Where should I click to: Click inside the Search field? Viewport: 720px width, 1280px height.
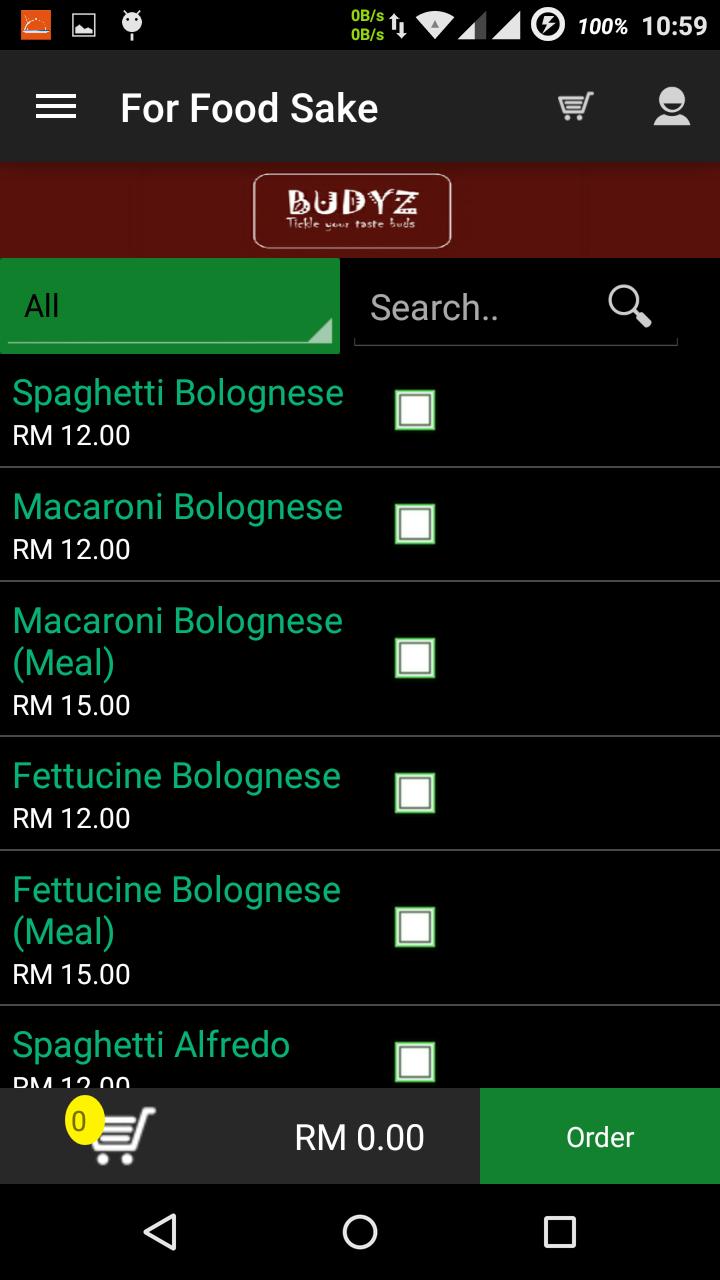[470, 306]
